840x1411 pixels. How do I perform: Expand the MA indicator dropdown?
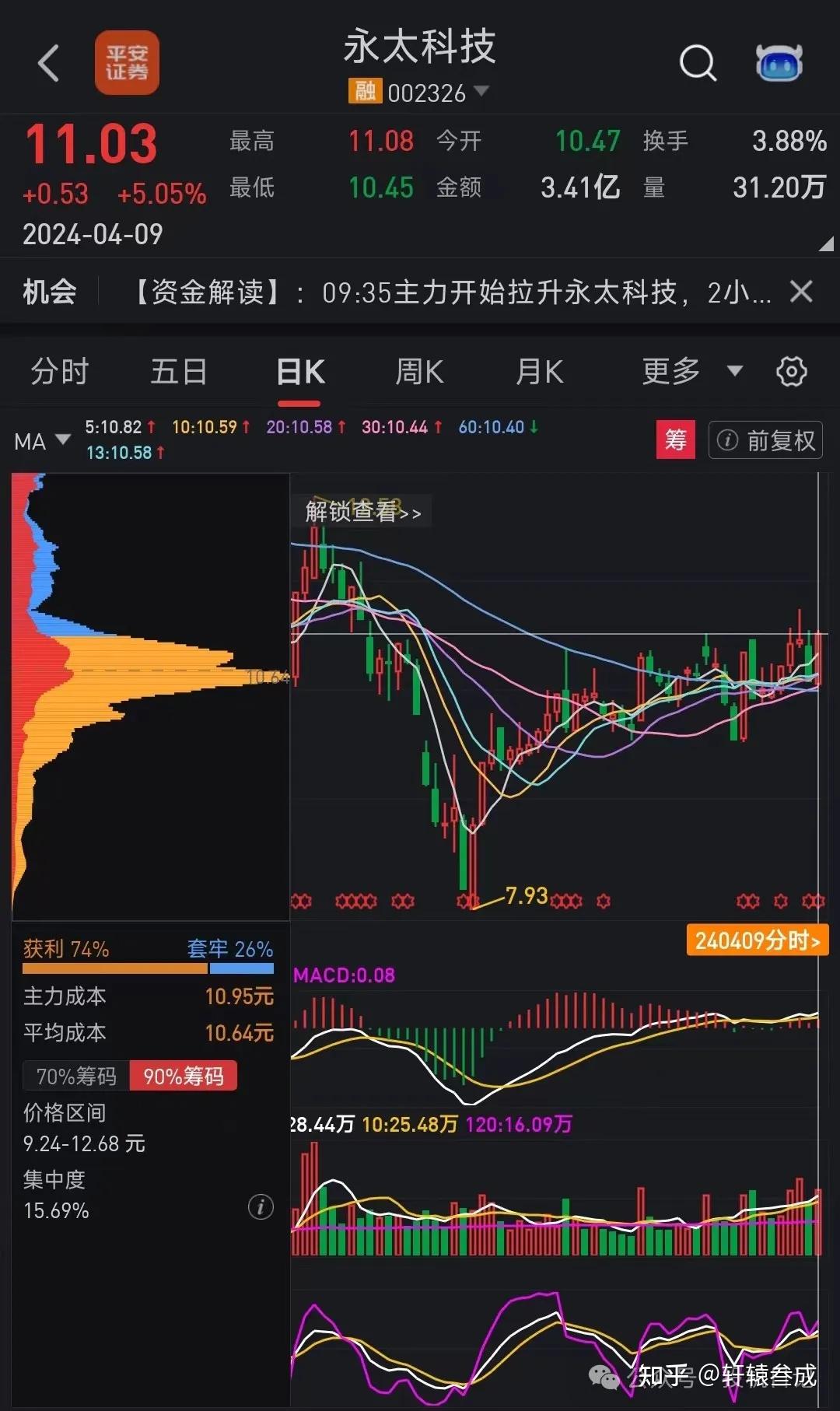pos(42,441)
